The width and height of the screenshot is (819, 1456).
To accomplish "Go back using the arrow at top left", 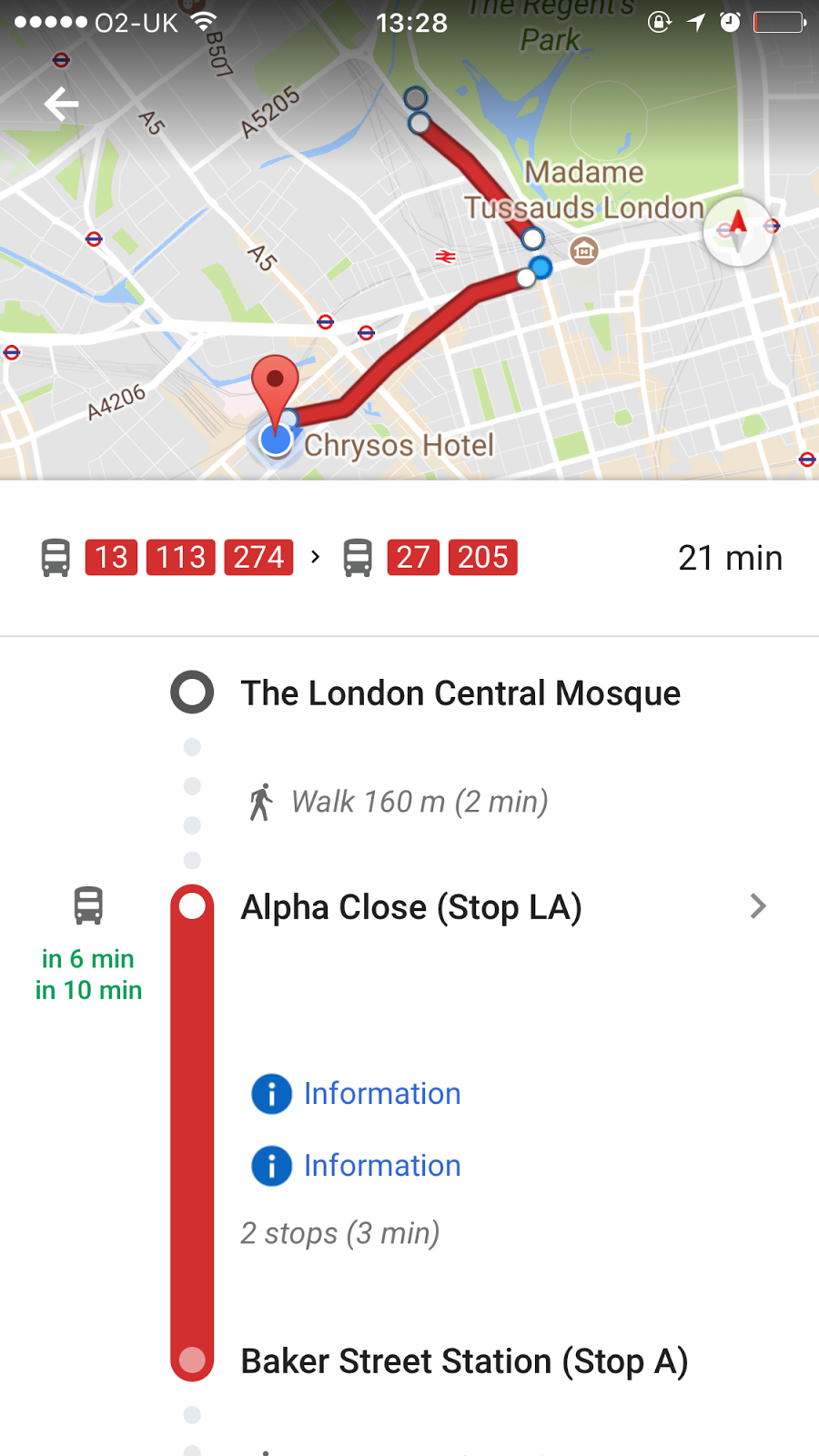I will click(x=60, y=104).
